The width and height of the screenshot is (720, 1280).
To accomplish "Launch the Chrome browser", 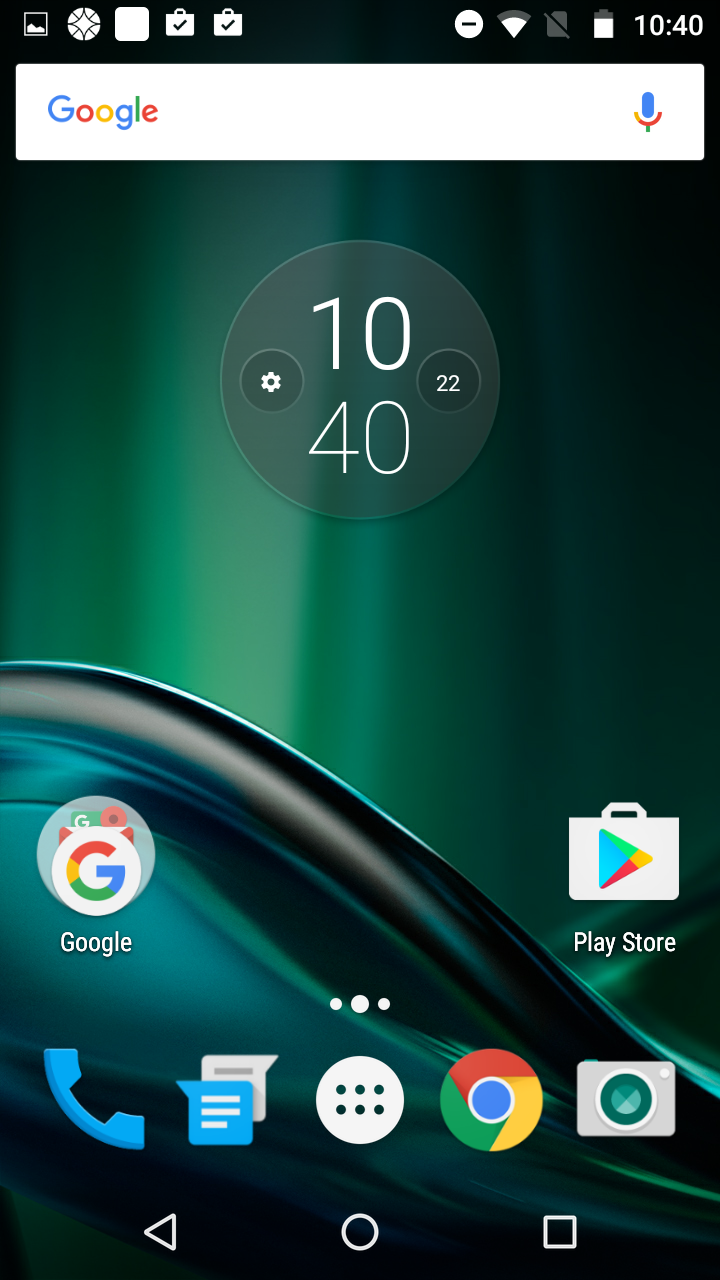I will (491, 1100).
